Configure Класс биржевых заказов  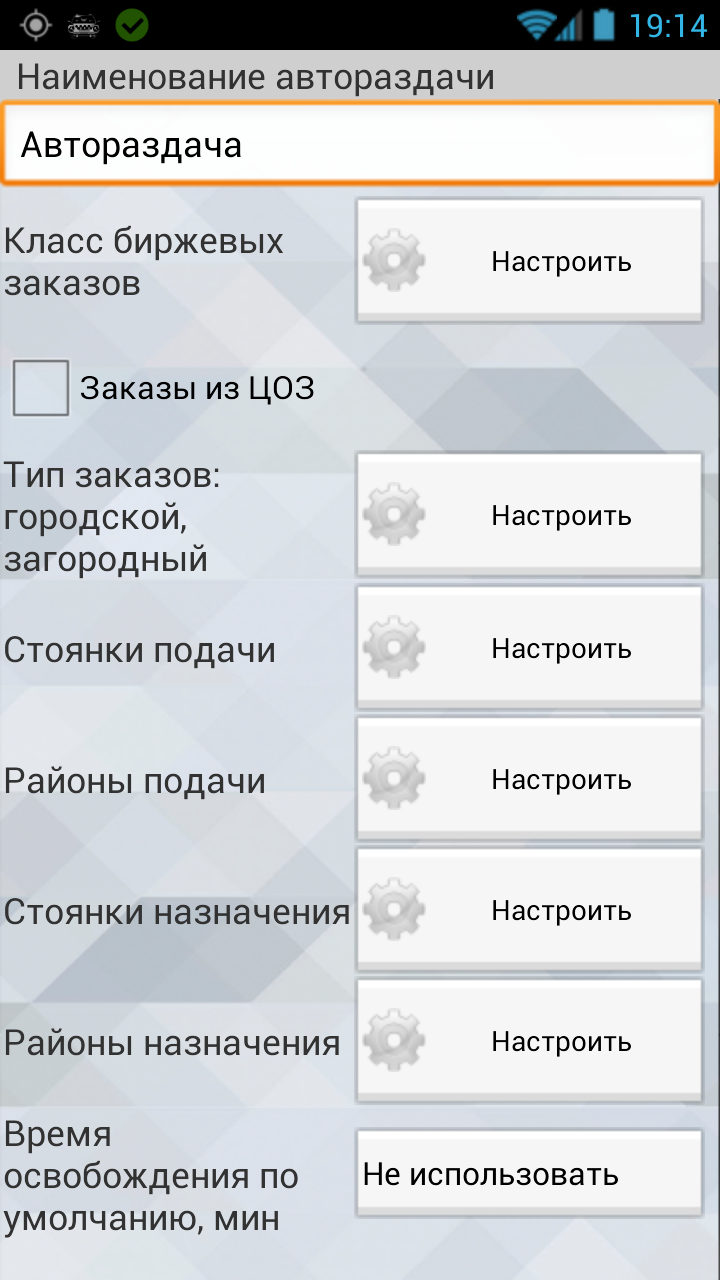pos(530,261)
